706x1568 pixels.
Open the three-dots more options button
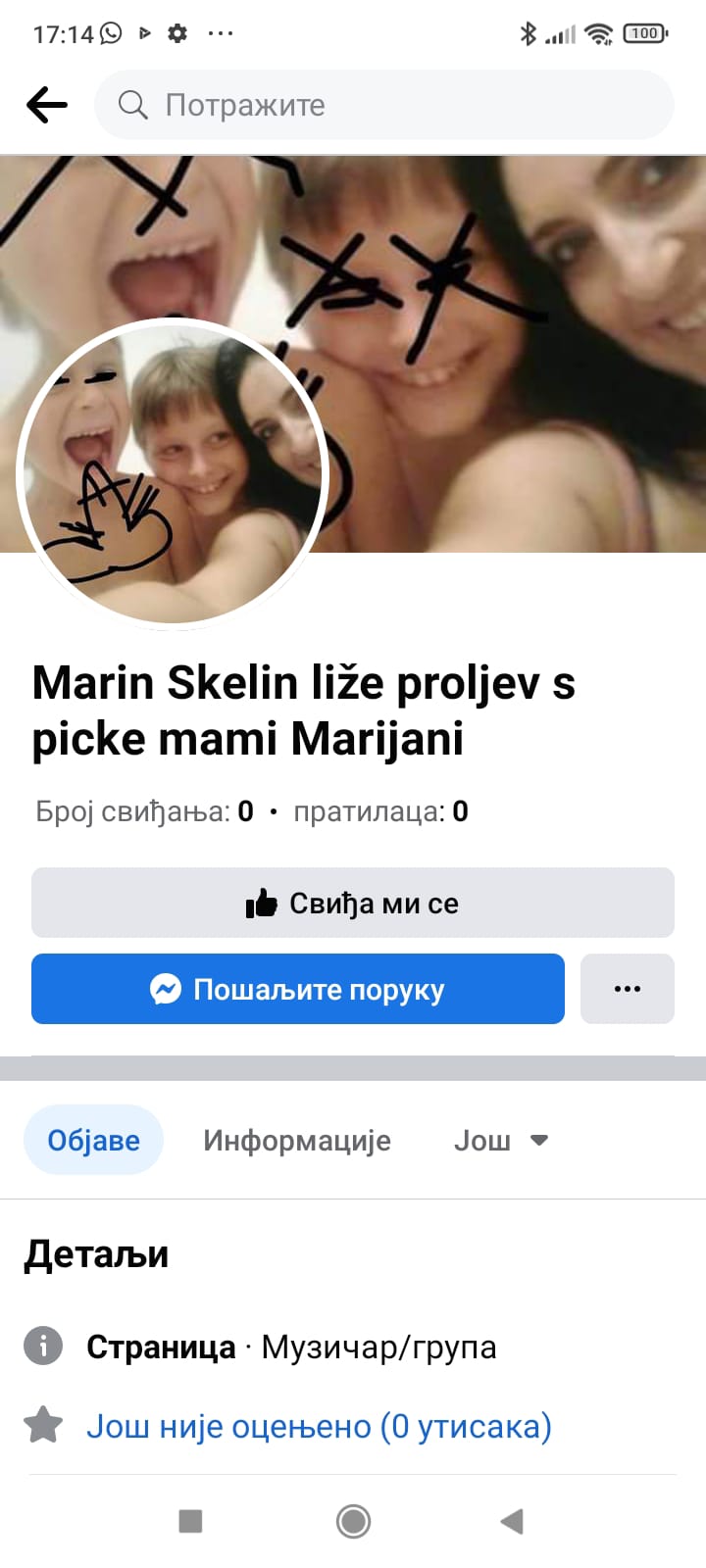click(x=627, y=989)
